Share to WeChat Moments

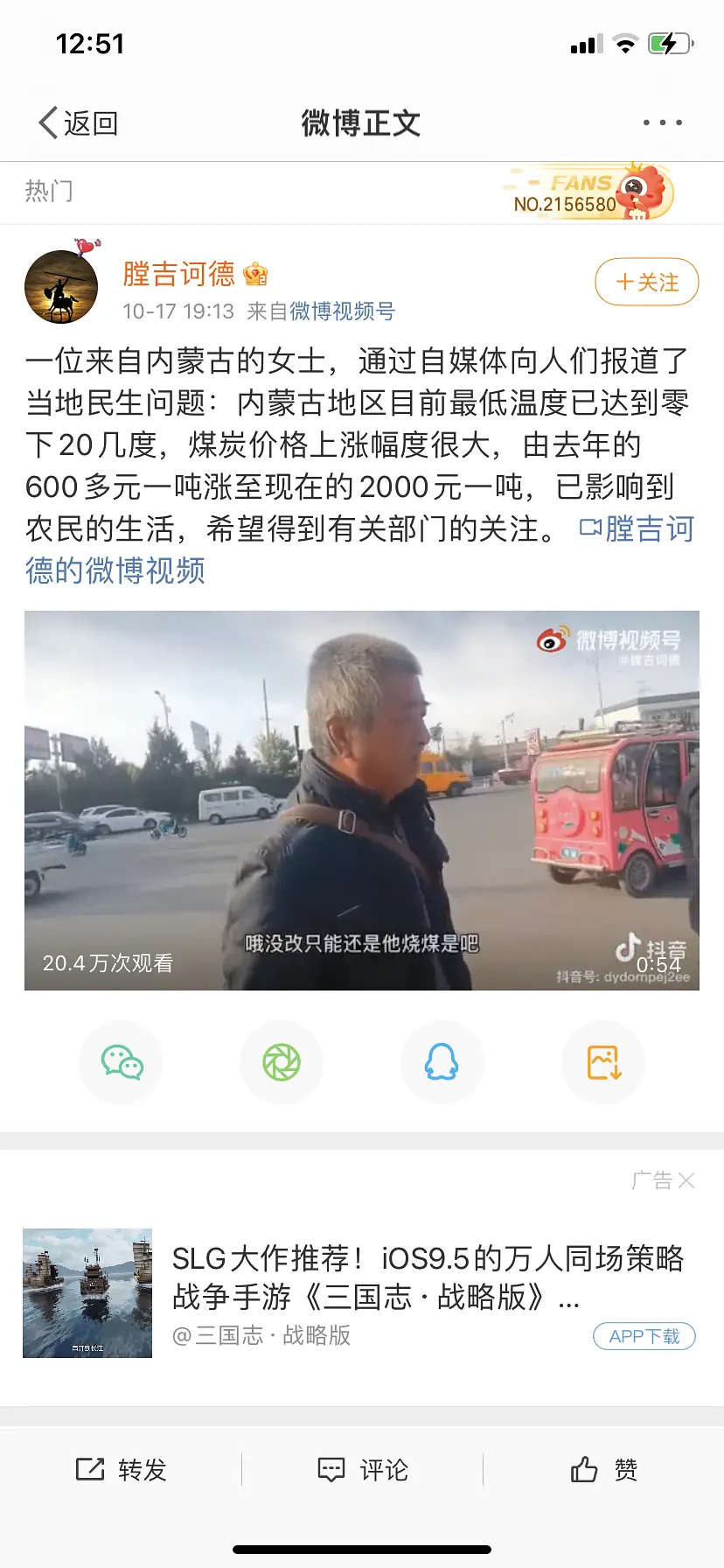[282, 1062]
